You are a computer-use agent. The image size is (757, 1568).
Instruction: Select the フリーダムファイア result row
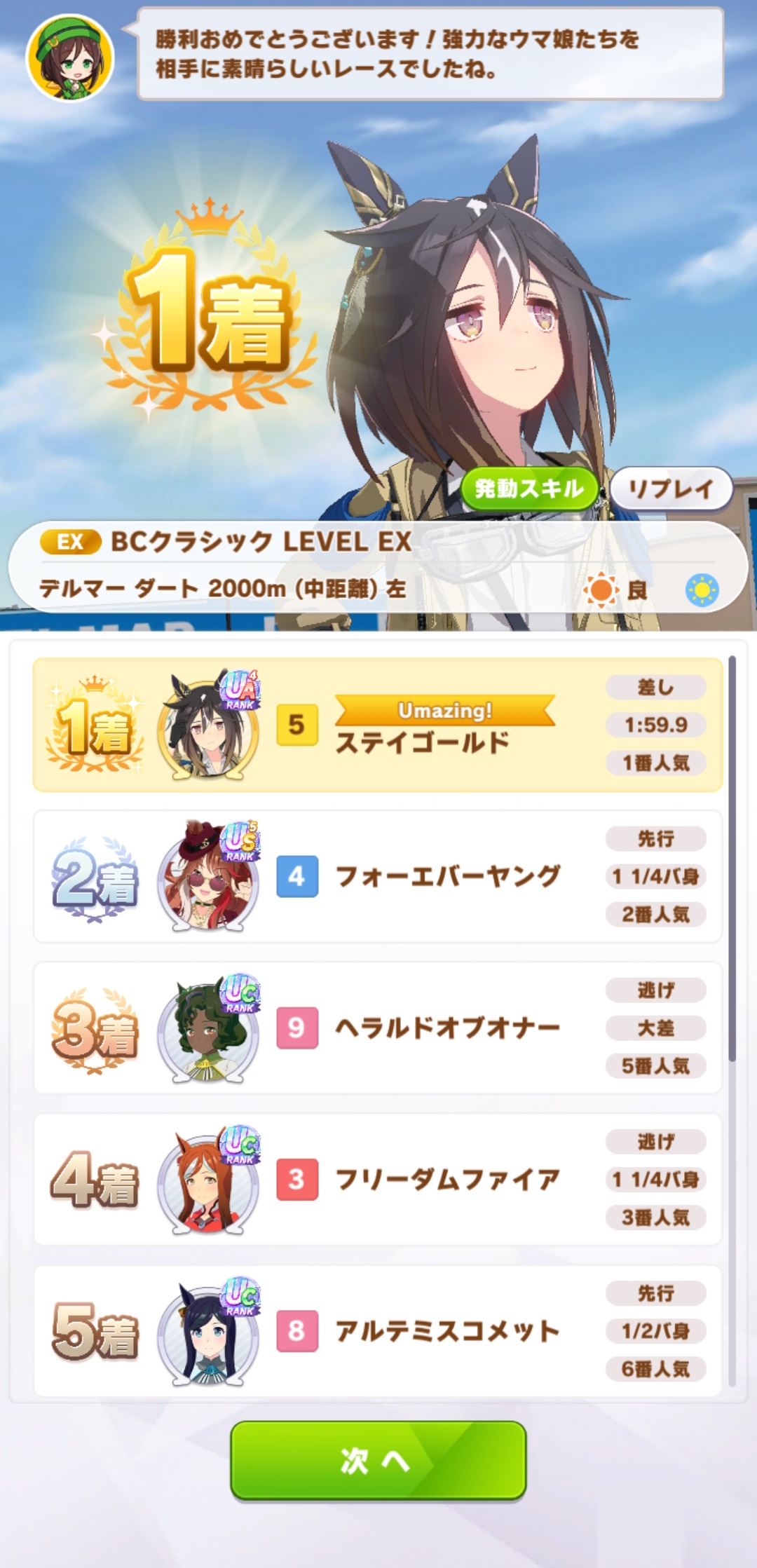point(378,1179)
